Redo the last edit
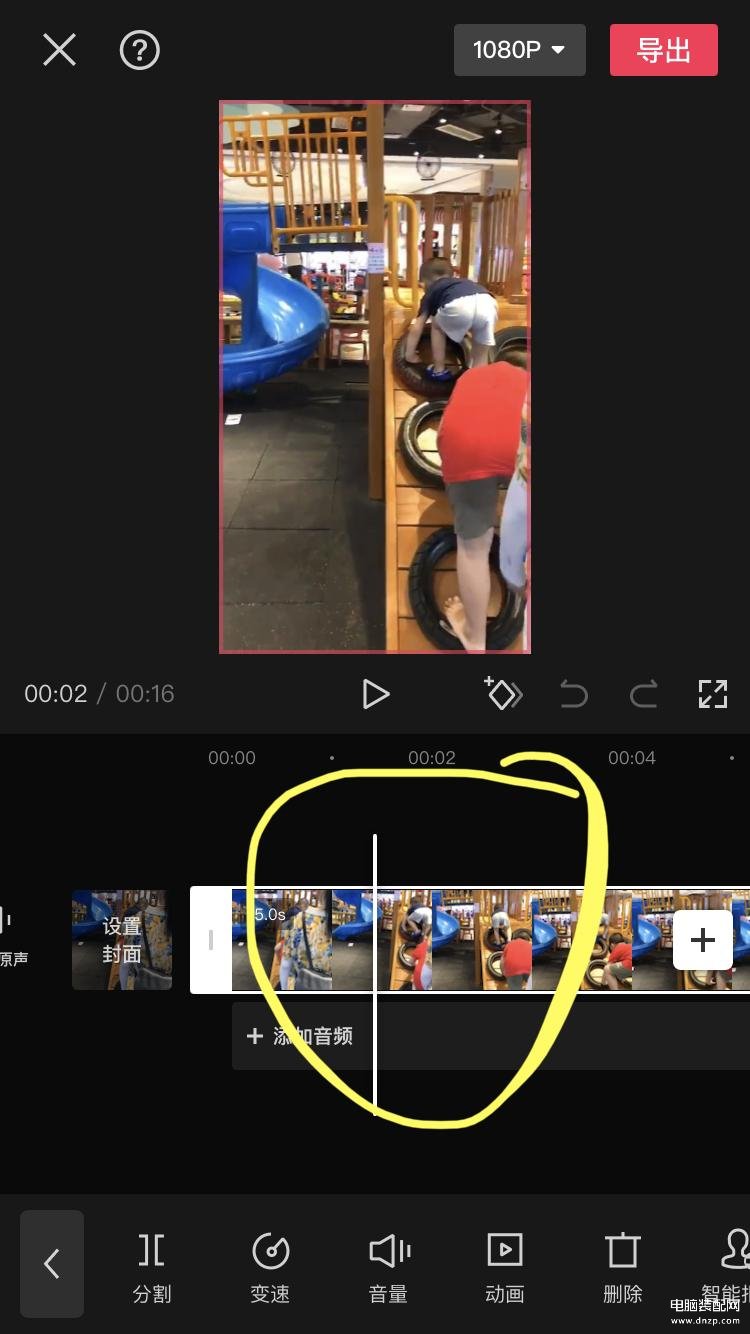This screenshot has width=750, height=1334. point(643,693)
